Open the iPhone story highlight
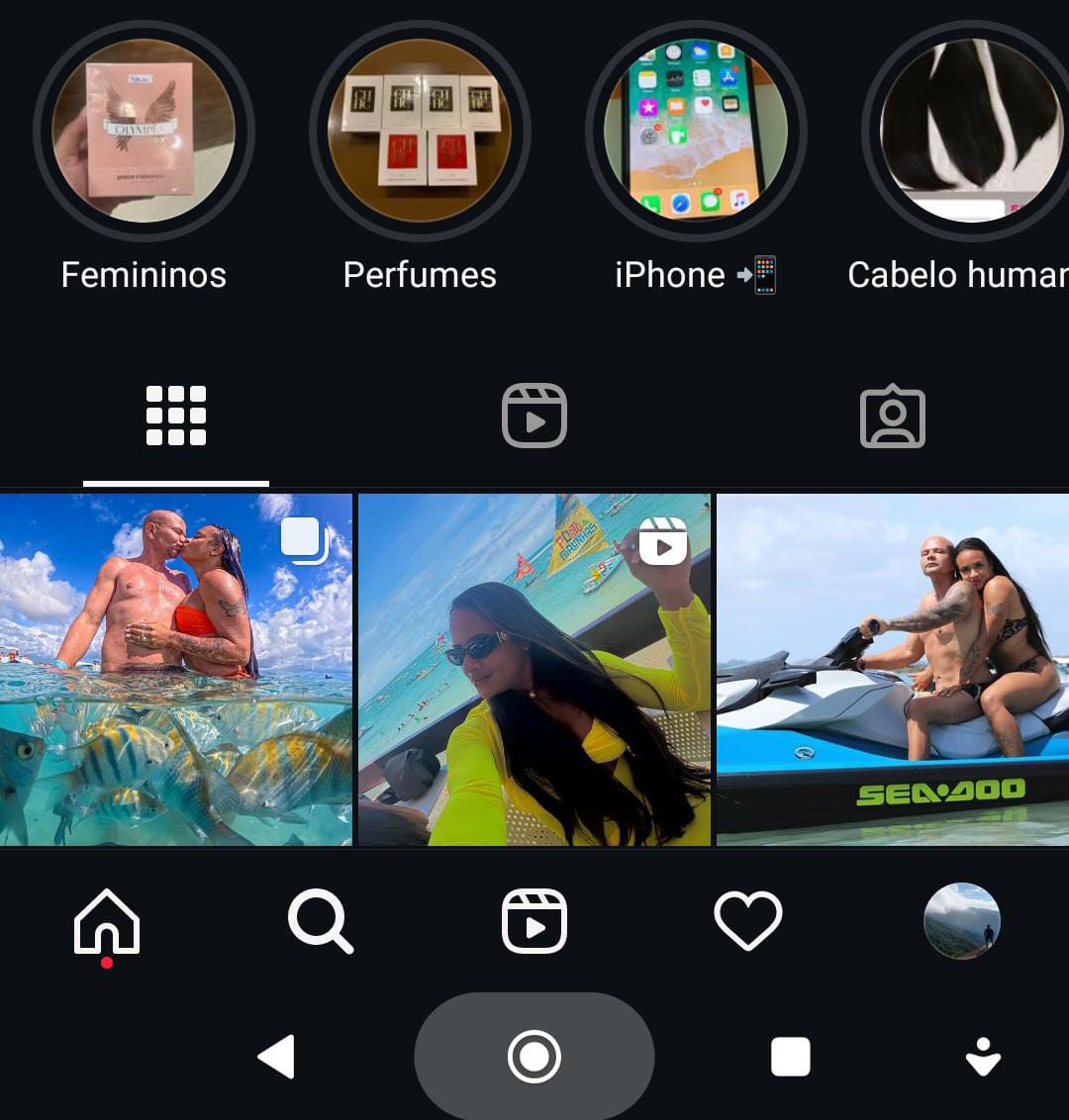The image size is (1069, 1120). pos(696,132)
